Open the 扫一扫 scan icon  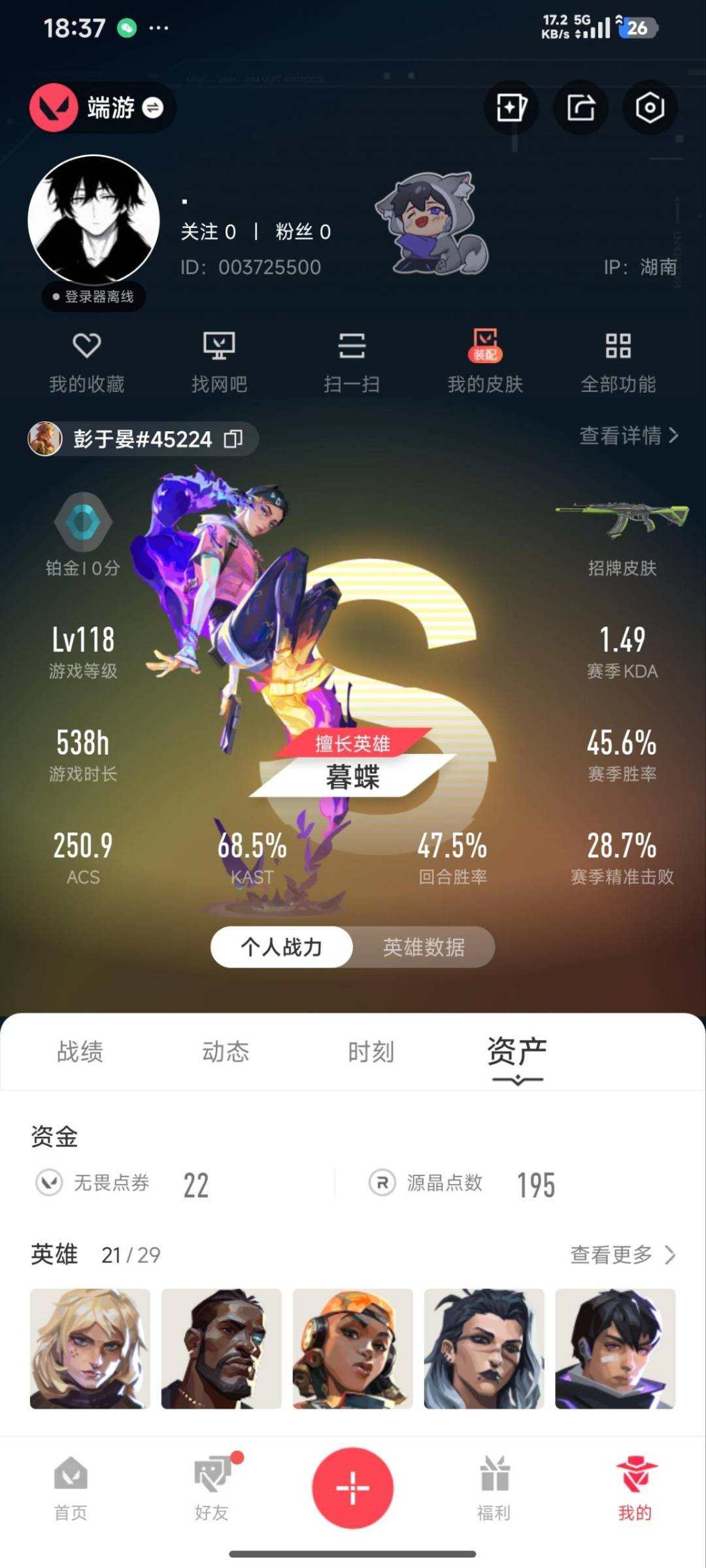click(x=352, y=359)
